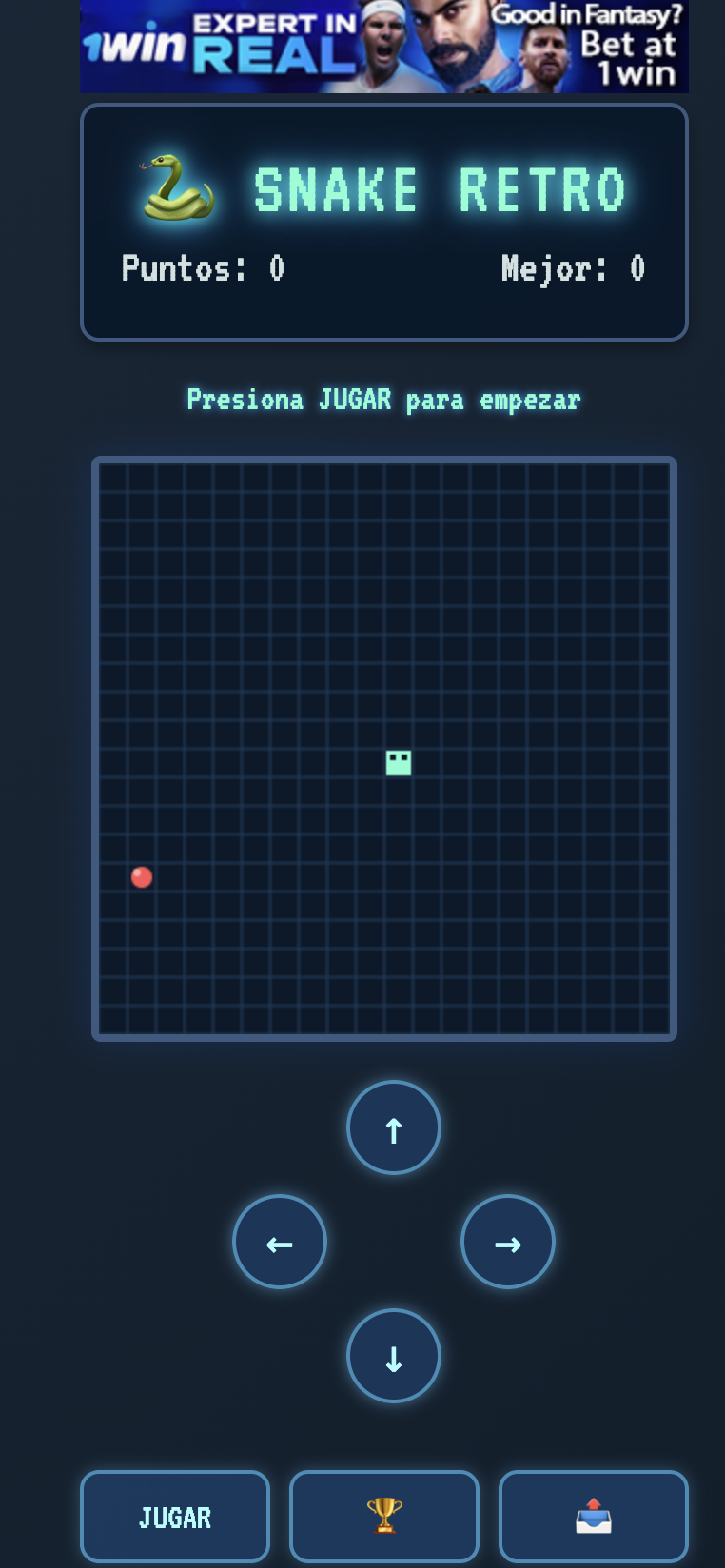Image resolution: width=725 pixels, height=1568 pixels.
Task: Open the 1win ad banner
Action: 384,47
